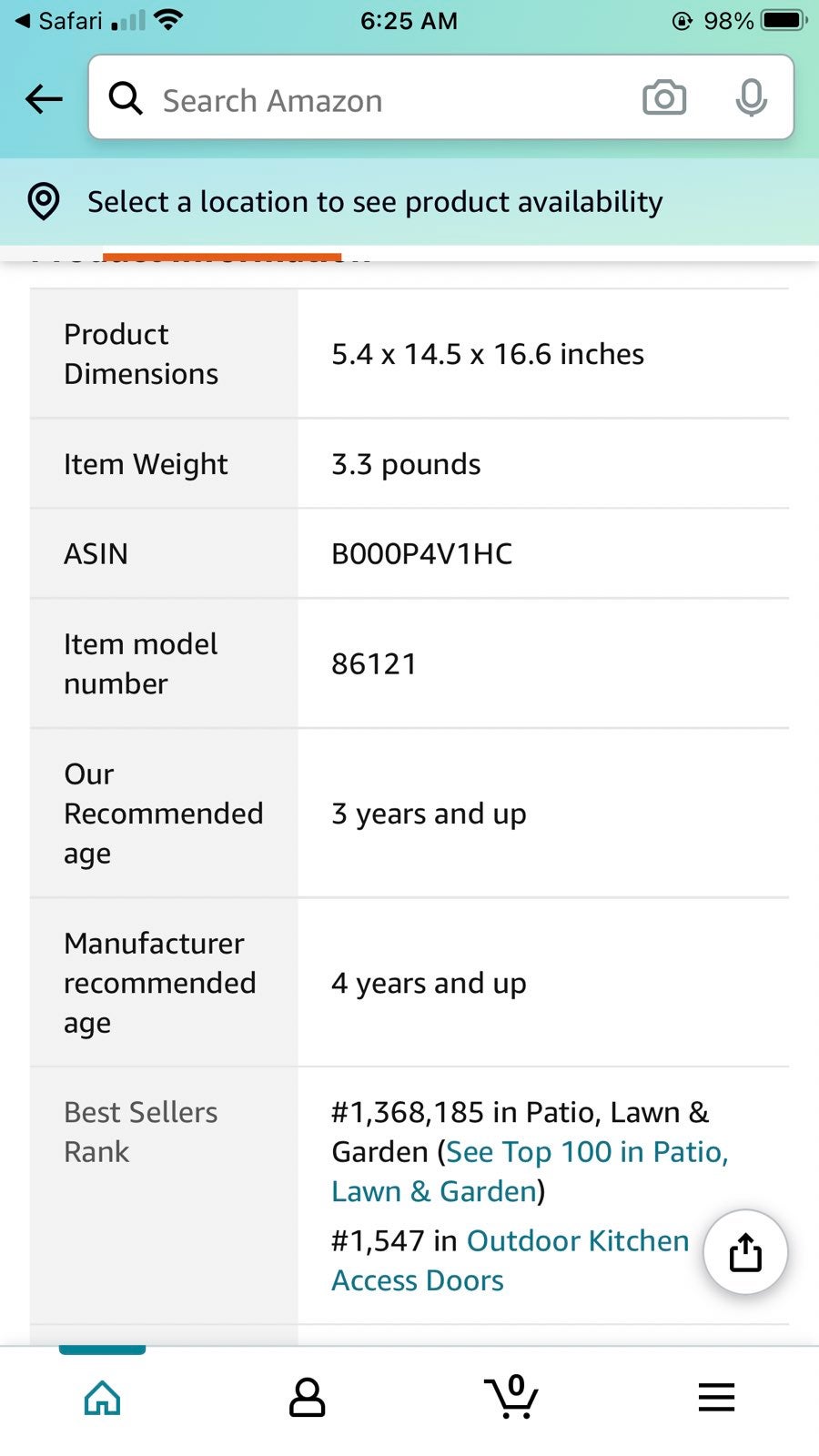The image size is (819, 1456).
Task: Share this product with the share button
Action: click(x=745, y=1252)
